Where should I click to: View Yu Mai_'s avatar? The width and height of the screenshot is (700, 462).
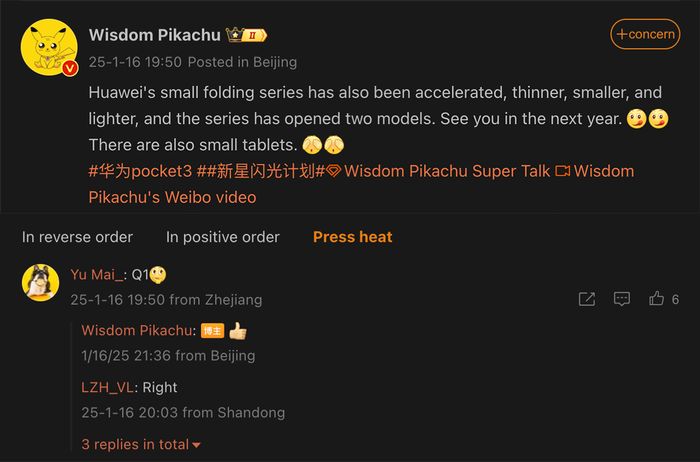tap(40, 284)
